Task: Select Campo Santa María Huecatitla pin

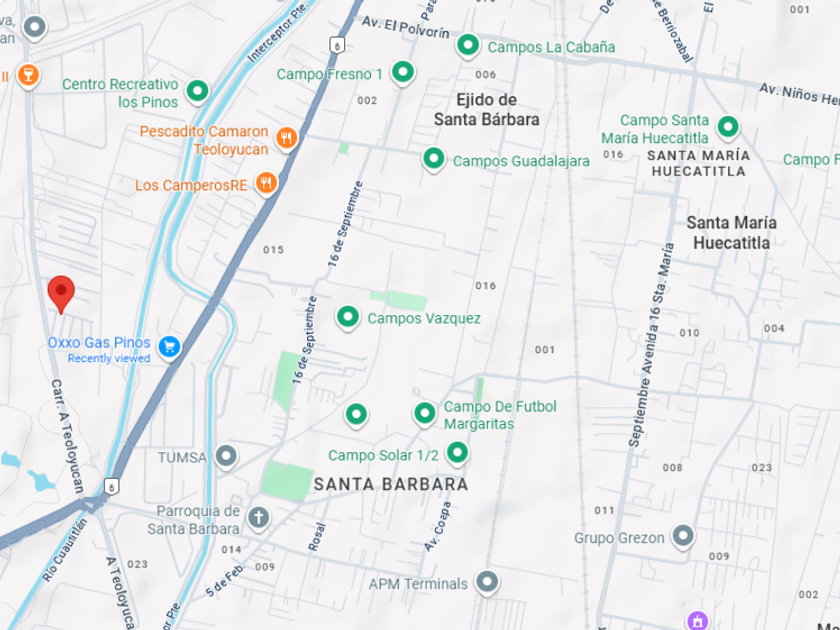Action: [x=728, y=128]
